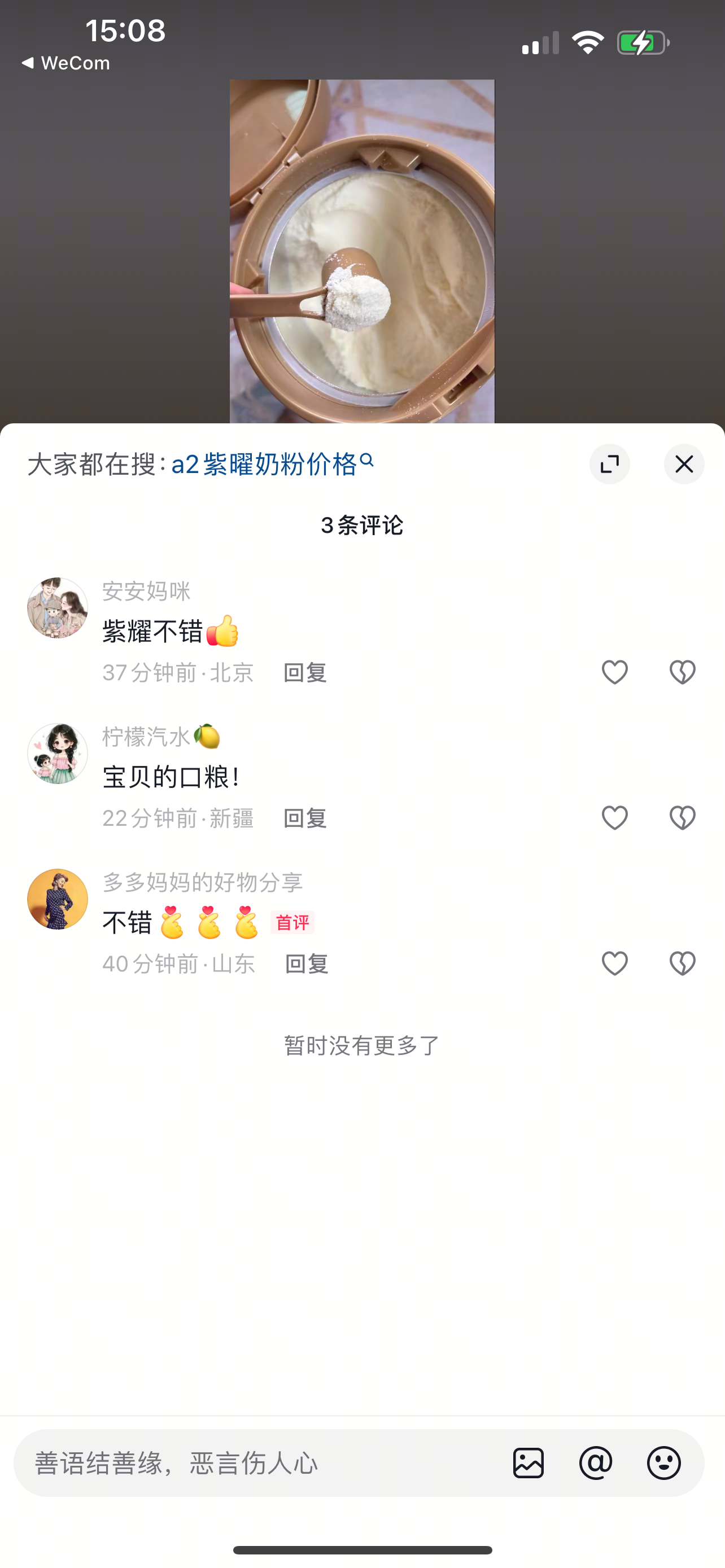This screenshot has width=725, height=1568.
Task: Dislike 安安妈咪's comment
Action: [x=683, y=672]
